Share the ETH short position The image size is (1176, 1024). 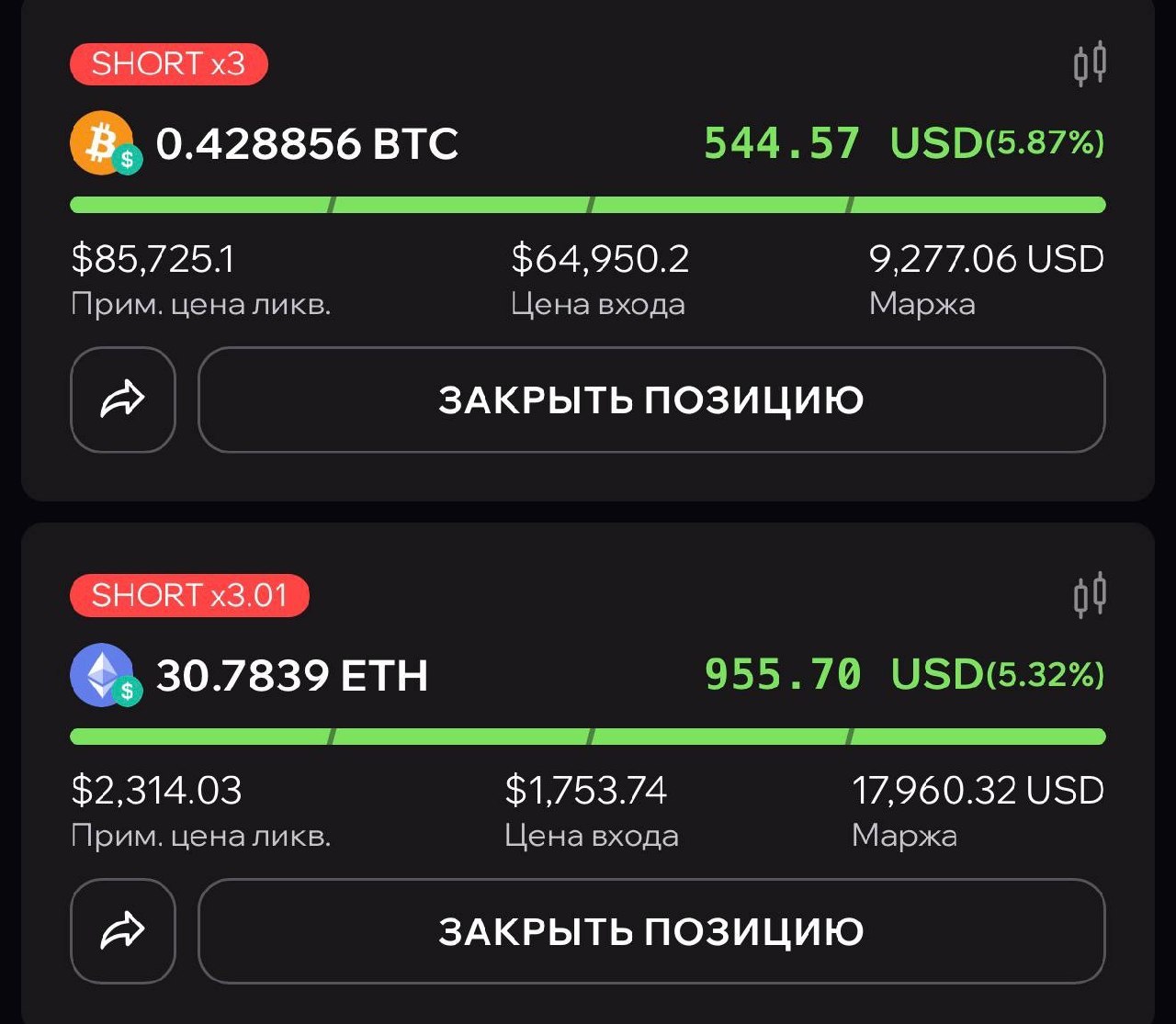click(x=123, y=931)
